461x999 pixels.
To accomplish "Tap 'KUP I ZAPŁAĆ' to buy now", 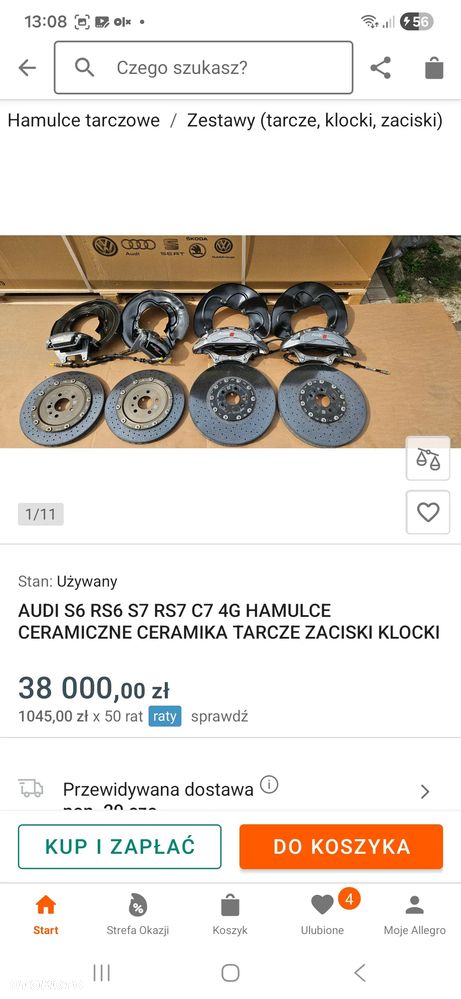I will pyautogui.click(x=120, y=847).
